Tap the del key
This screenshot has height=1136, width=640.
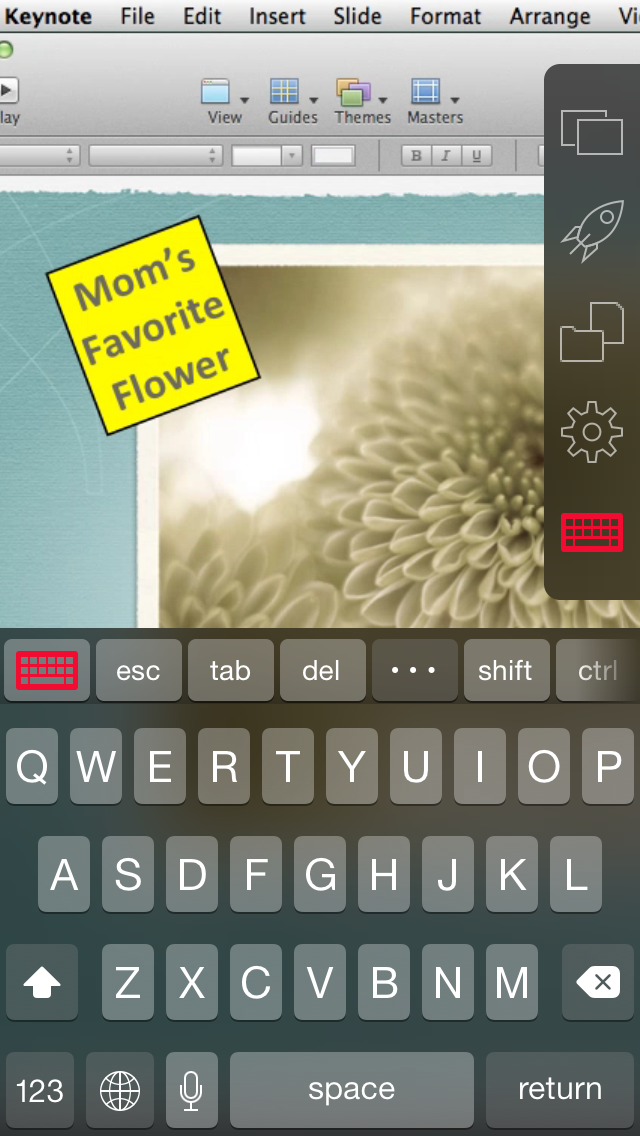321,670
